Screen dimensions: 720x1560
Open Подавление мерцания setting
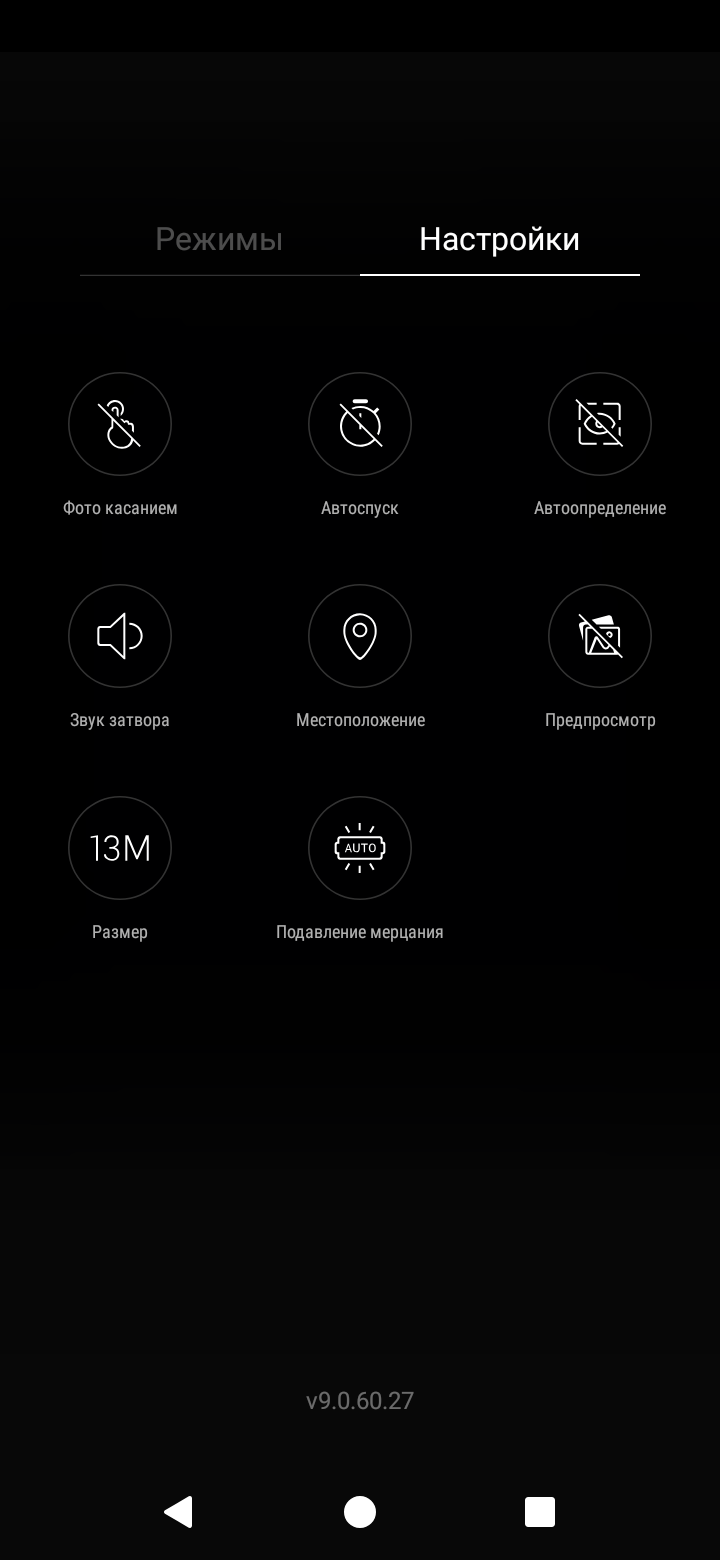pos(360,848)
